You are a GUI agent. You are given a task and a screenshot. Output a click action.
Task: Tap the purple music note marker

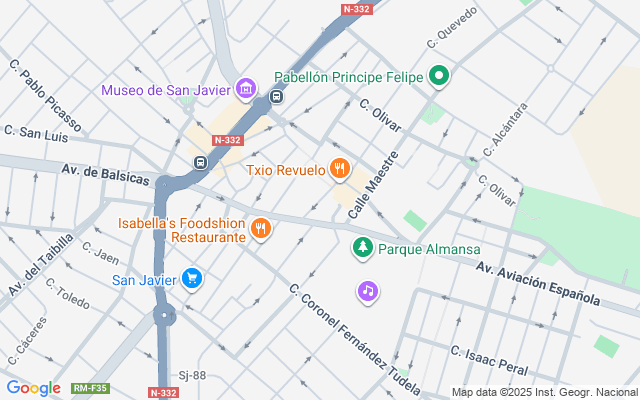[x=368, y=291]
